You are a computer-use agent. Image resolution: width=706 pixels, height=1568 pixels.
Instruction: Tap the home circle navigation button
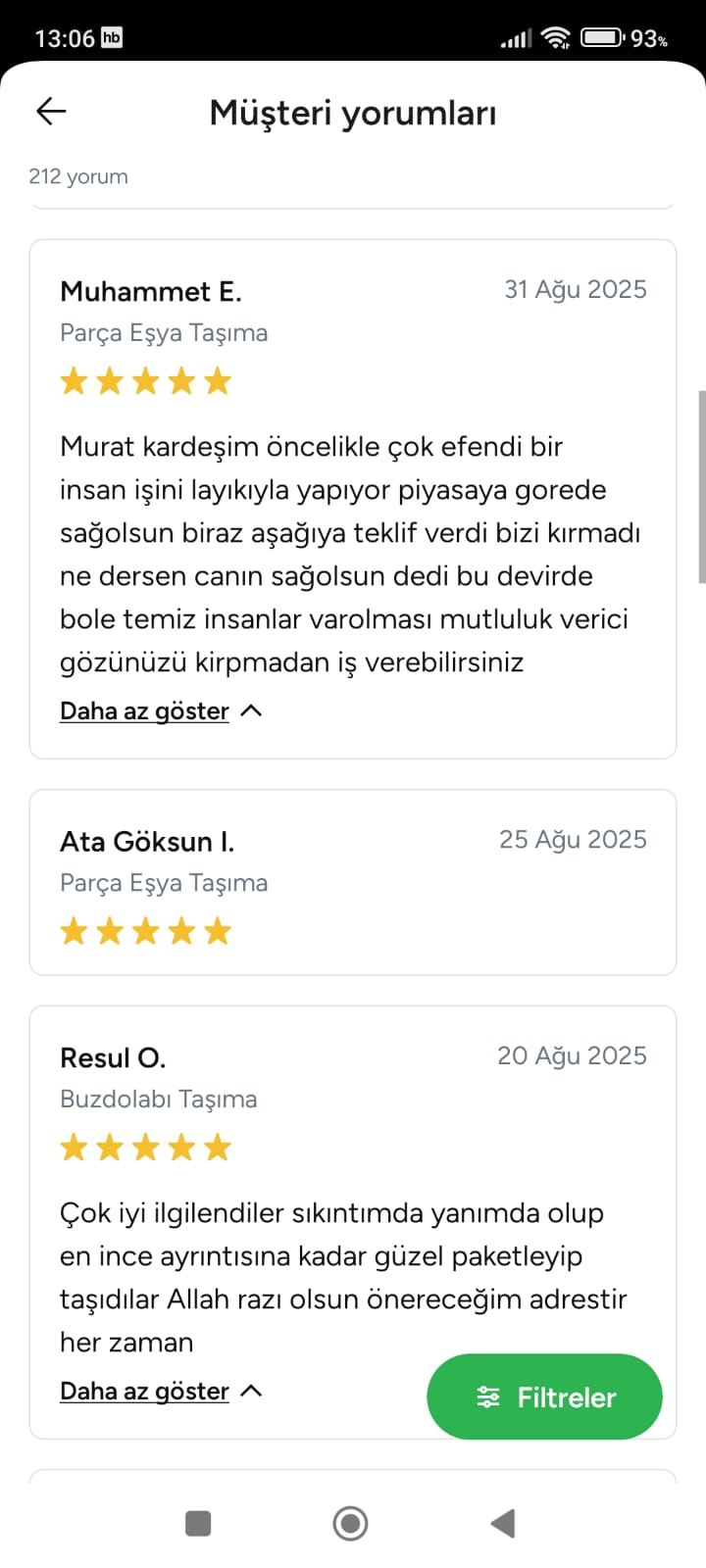pyautogui.click(x=350, y=1522)
